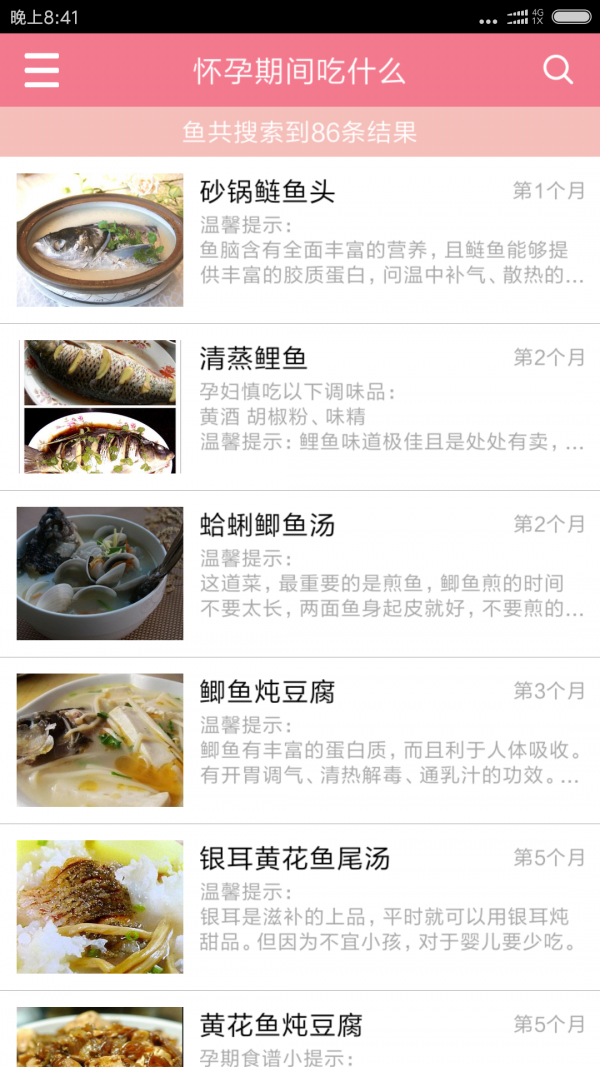Select the 蛤蜊鲫鱼汤 result
600x1067 pixels.
pyautogui.click(x=300, y=574)
